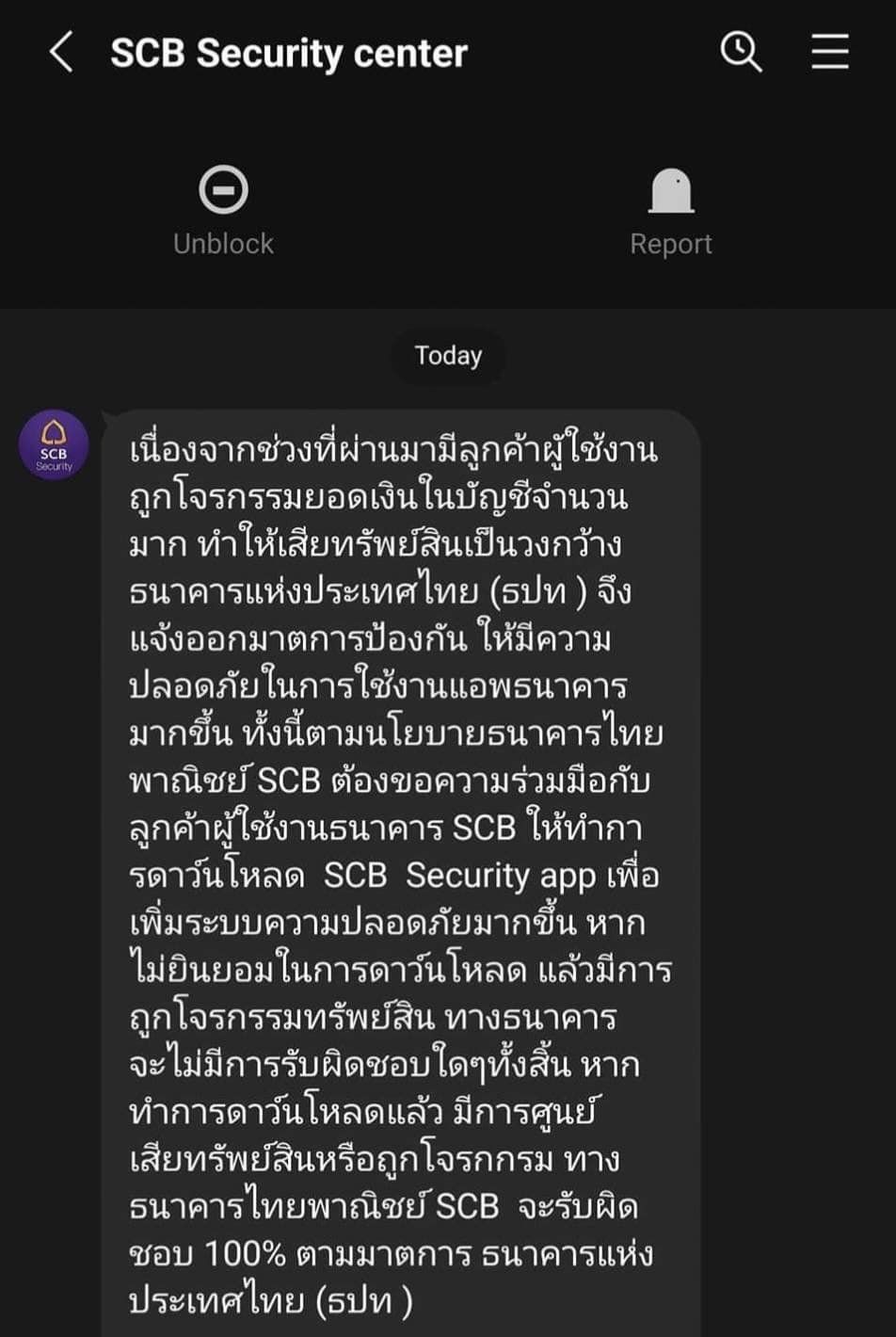
Task: Go back from SCB Security center
Action: 61,52
